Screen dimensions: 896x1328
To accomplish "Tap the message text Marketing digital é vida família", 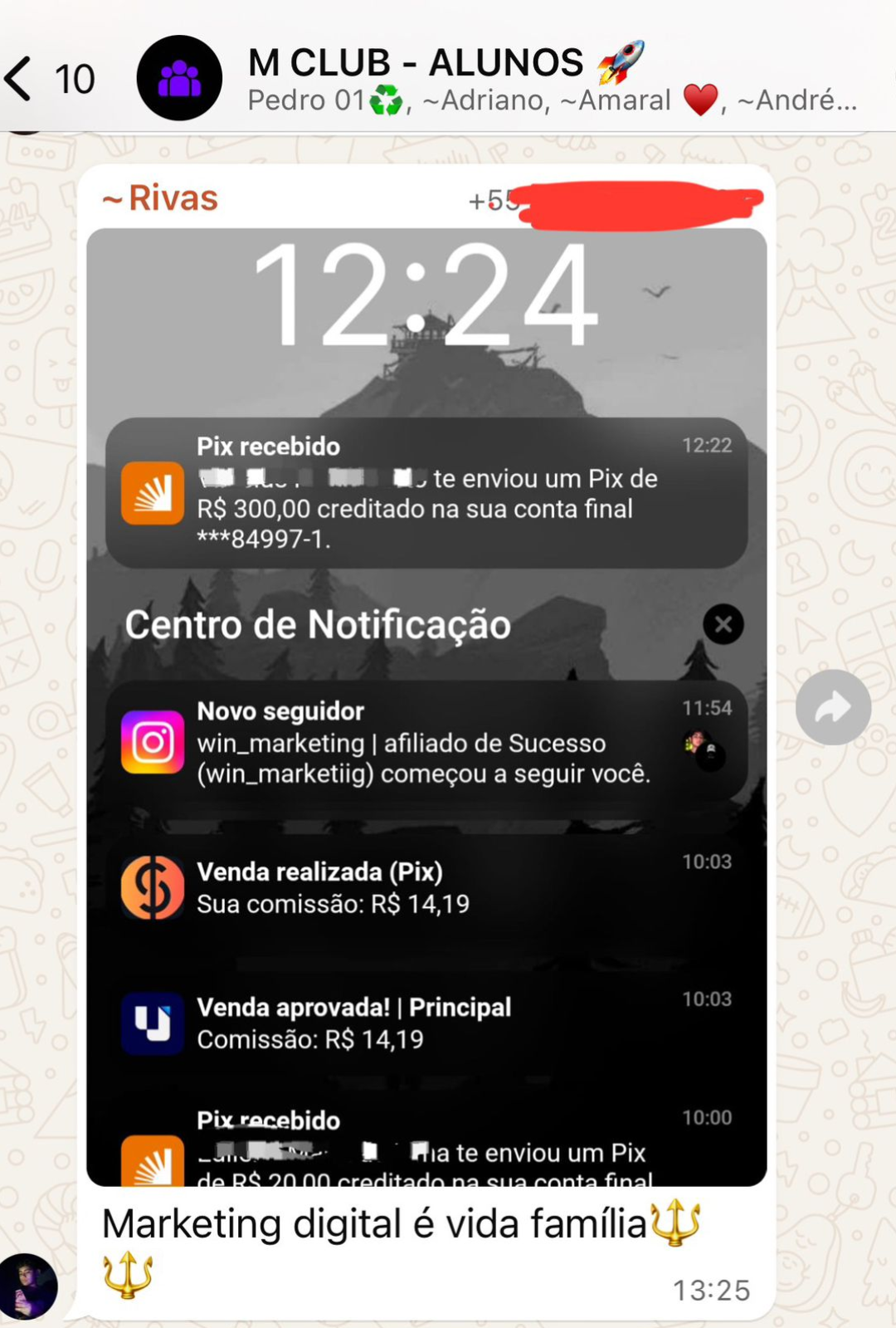I will point(402,1222).
